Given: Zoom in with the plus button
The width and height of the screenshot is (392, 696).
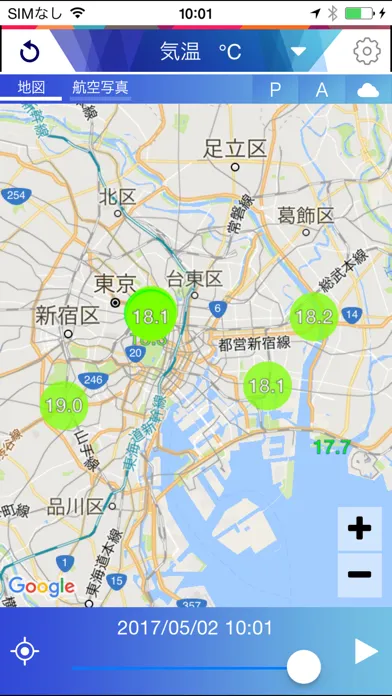Looking at the screenshot, I should (x=360, y=529).
